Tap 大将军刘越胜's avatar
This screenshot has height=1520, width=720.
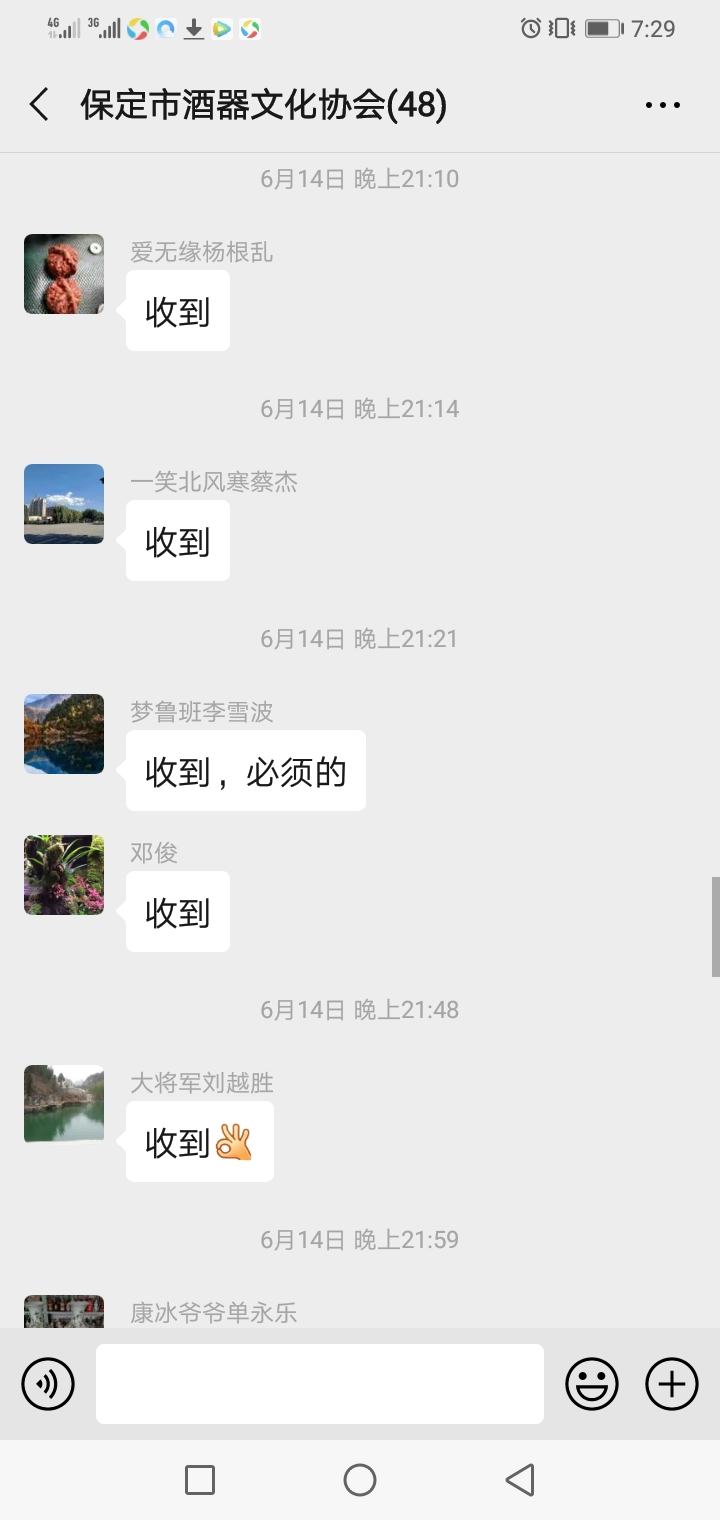tap(64, 1105)
